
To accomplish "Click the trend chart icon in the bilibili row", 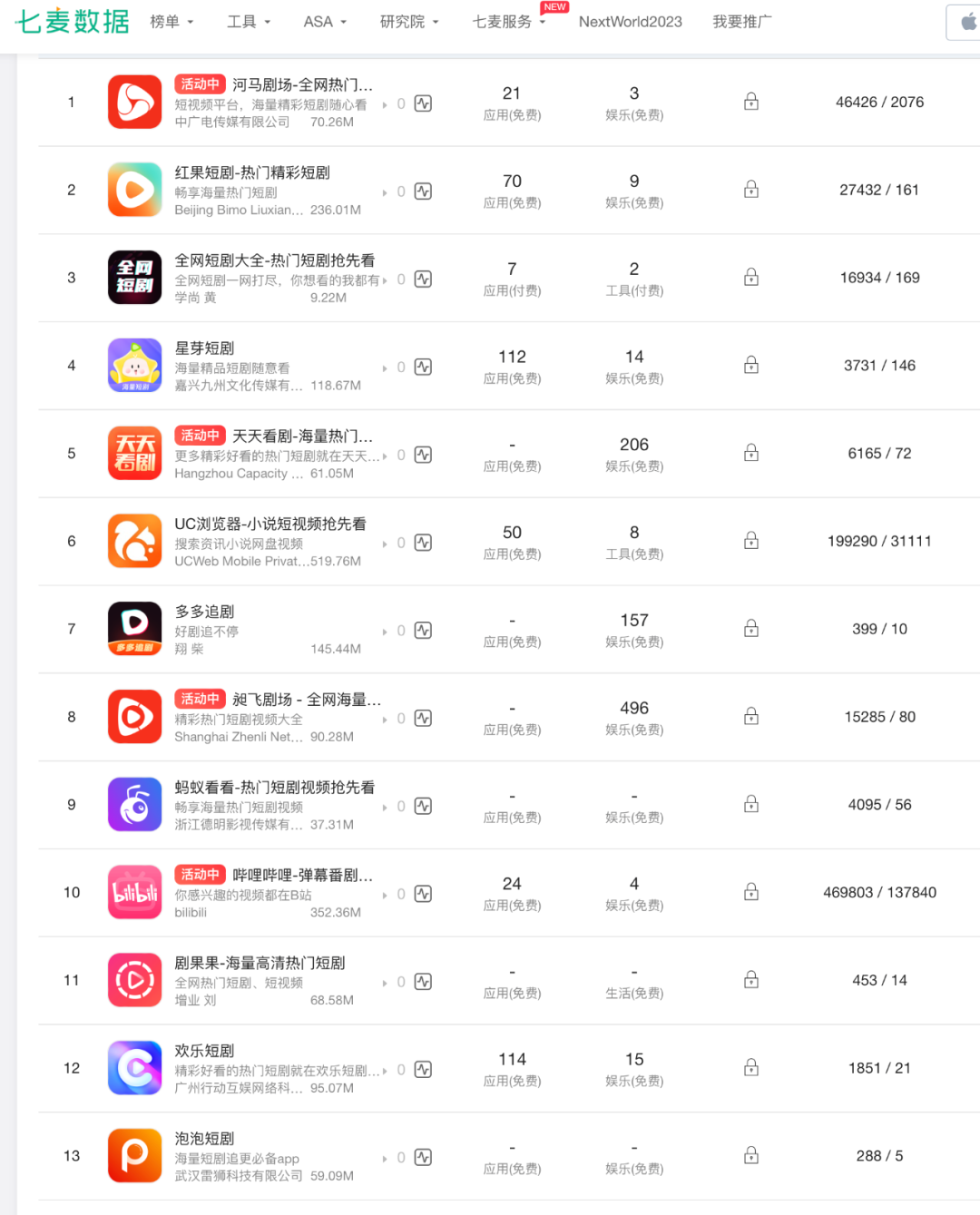I will (x=423, y=894).
